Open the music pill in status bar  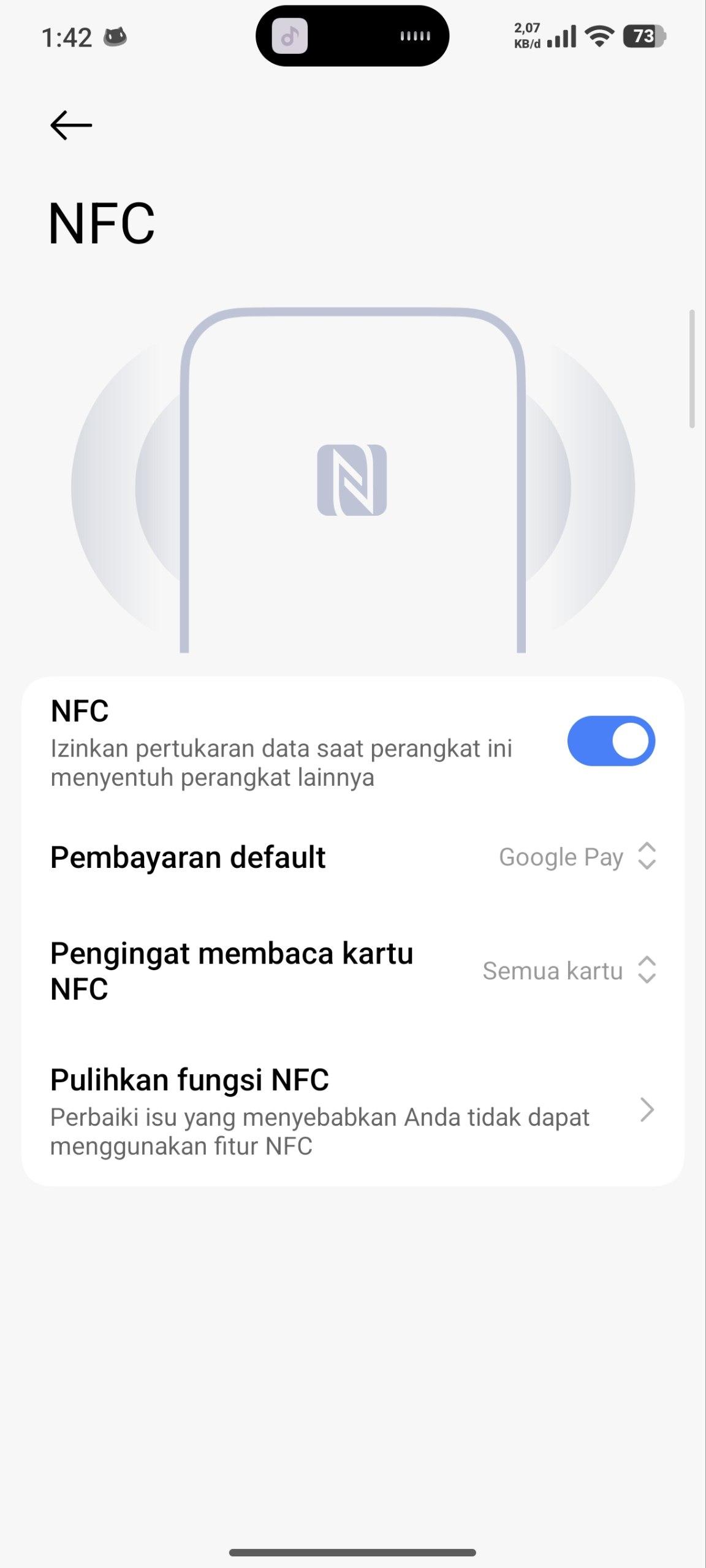(352, 36)
